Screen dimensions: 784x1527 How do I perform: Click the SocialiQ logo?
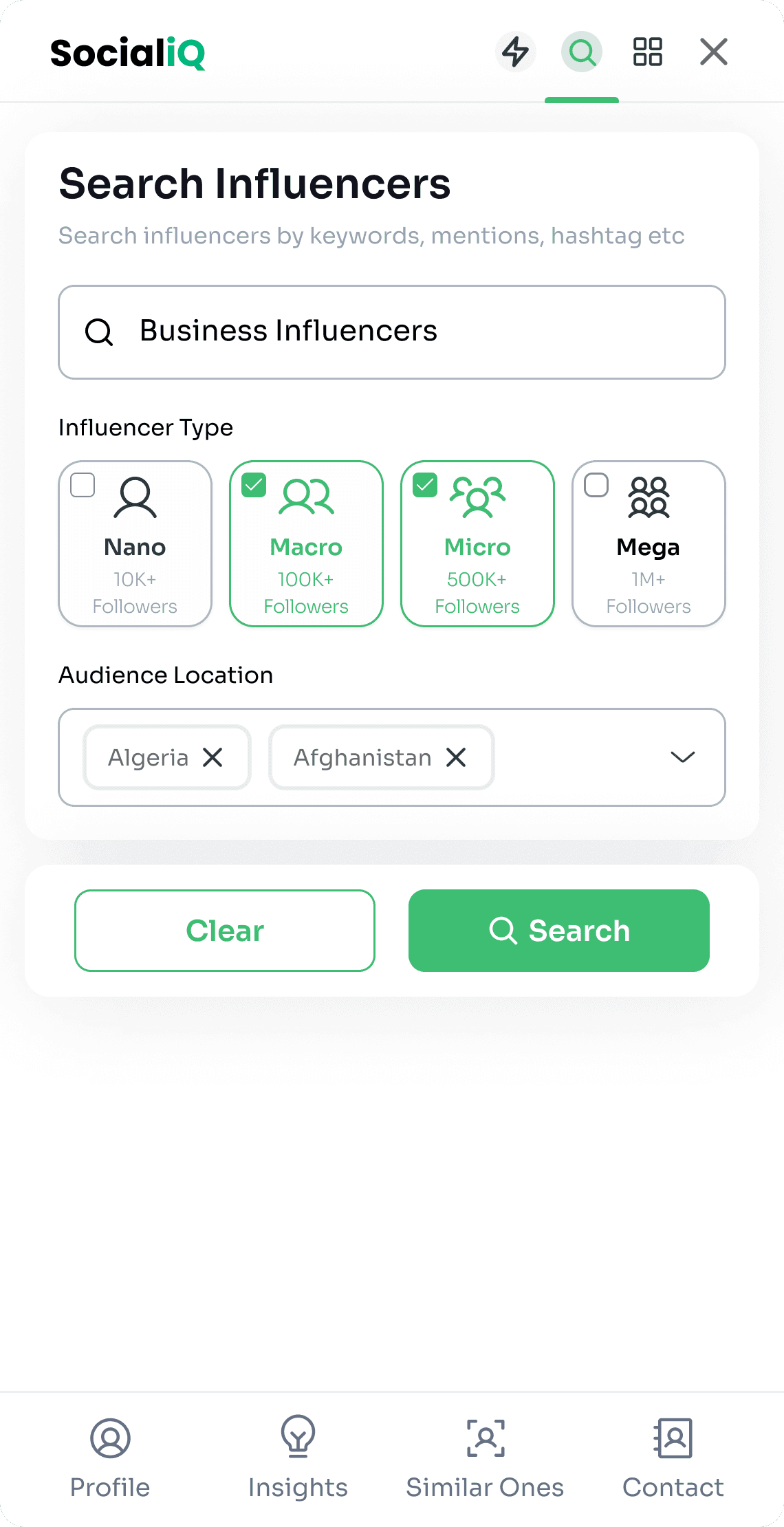click(129, 52)
